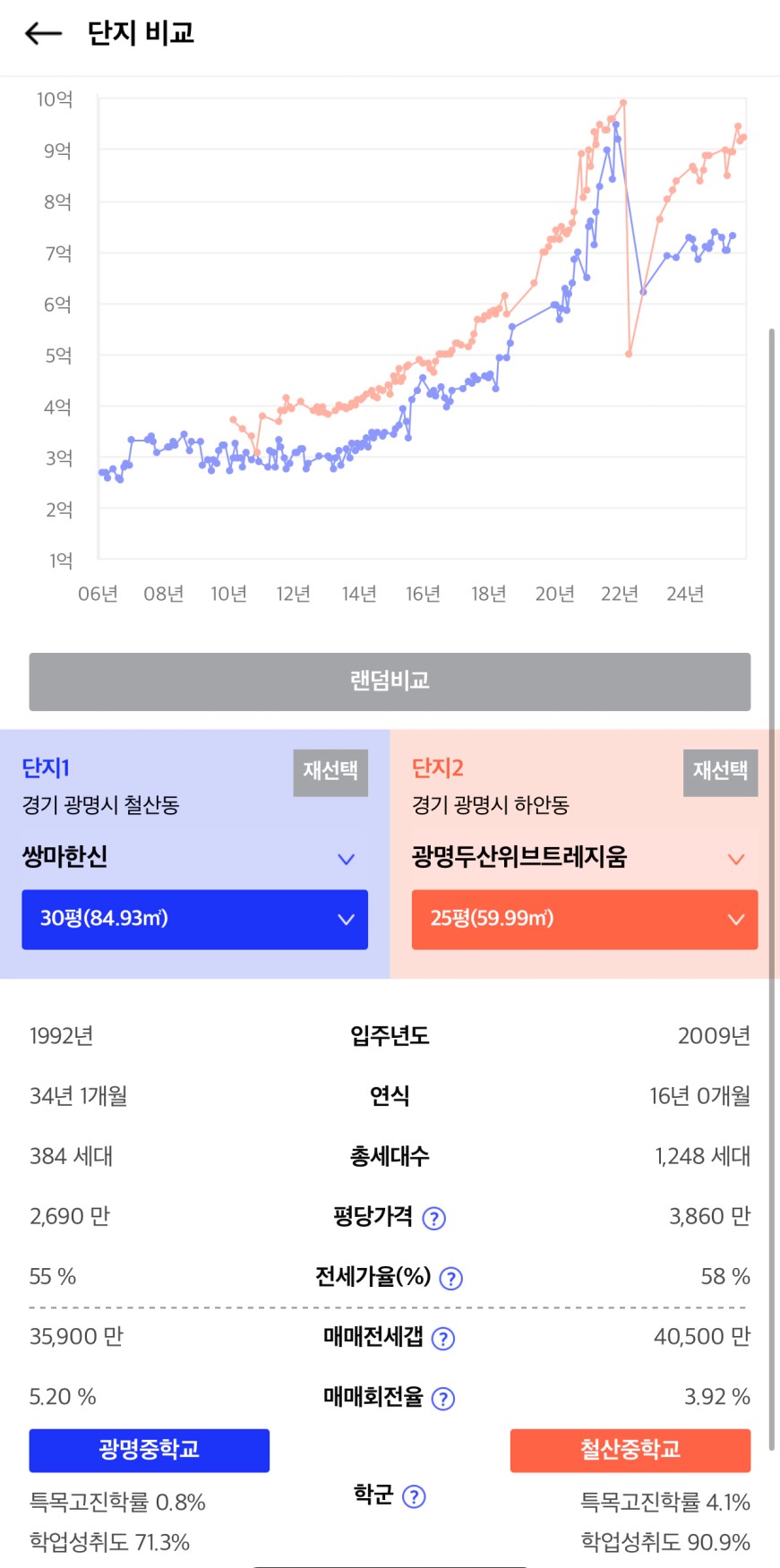Reselect 단지1 with 재선택
The image size is (780, 1568).
tap(330, 772)
